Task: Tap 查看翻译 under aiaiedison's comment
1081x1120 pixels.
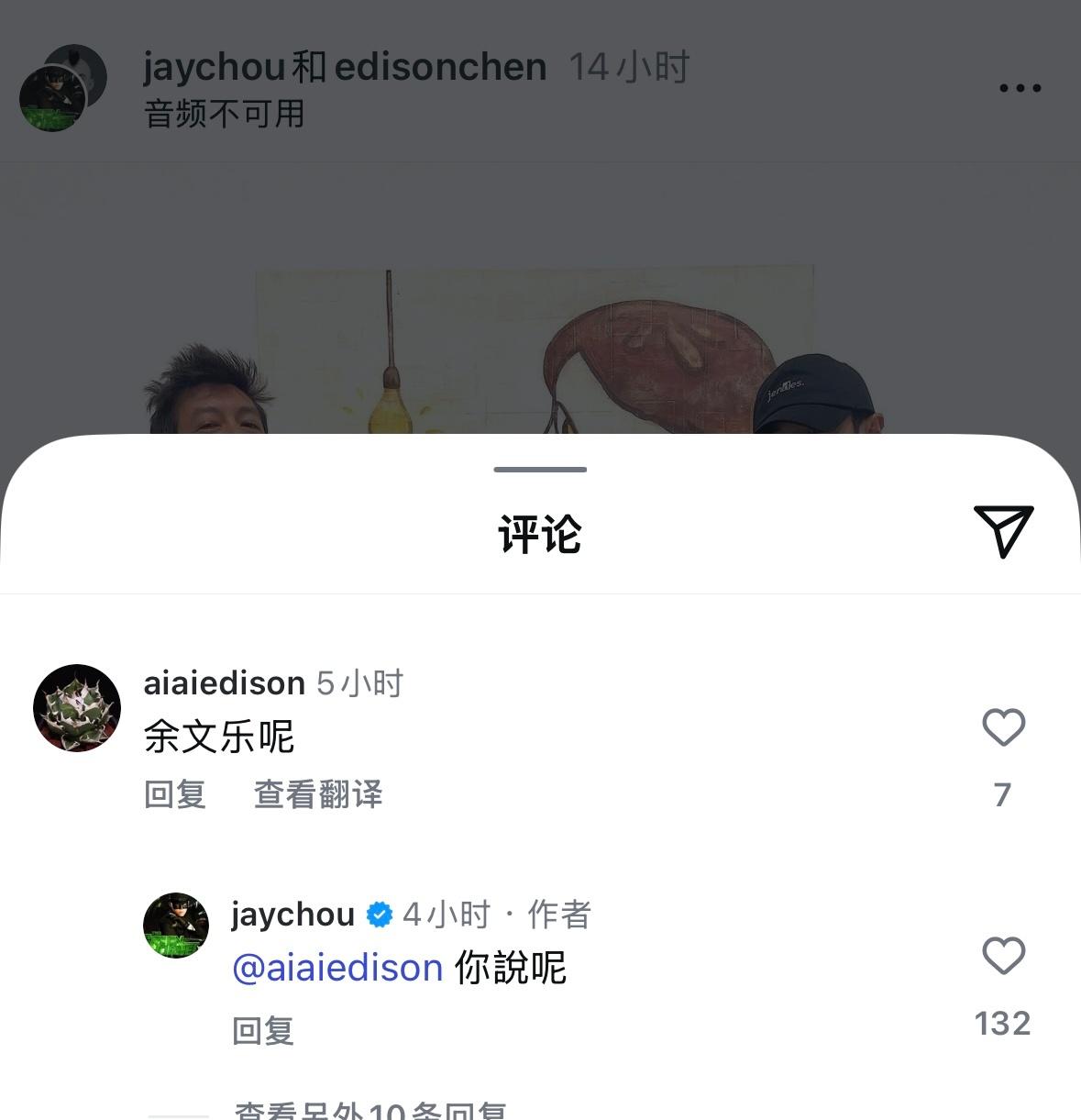Action: click(x=318, y=794)
